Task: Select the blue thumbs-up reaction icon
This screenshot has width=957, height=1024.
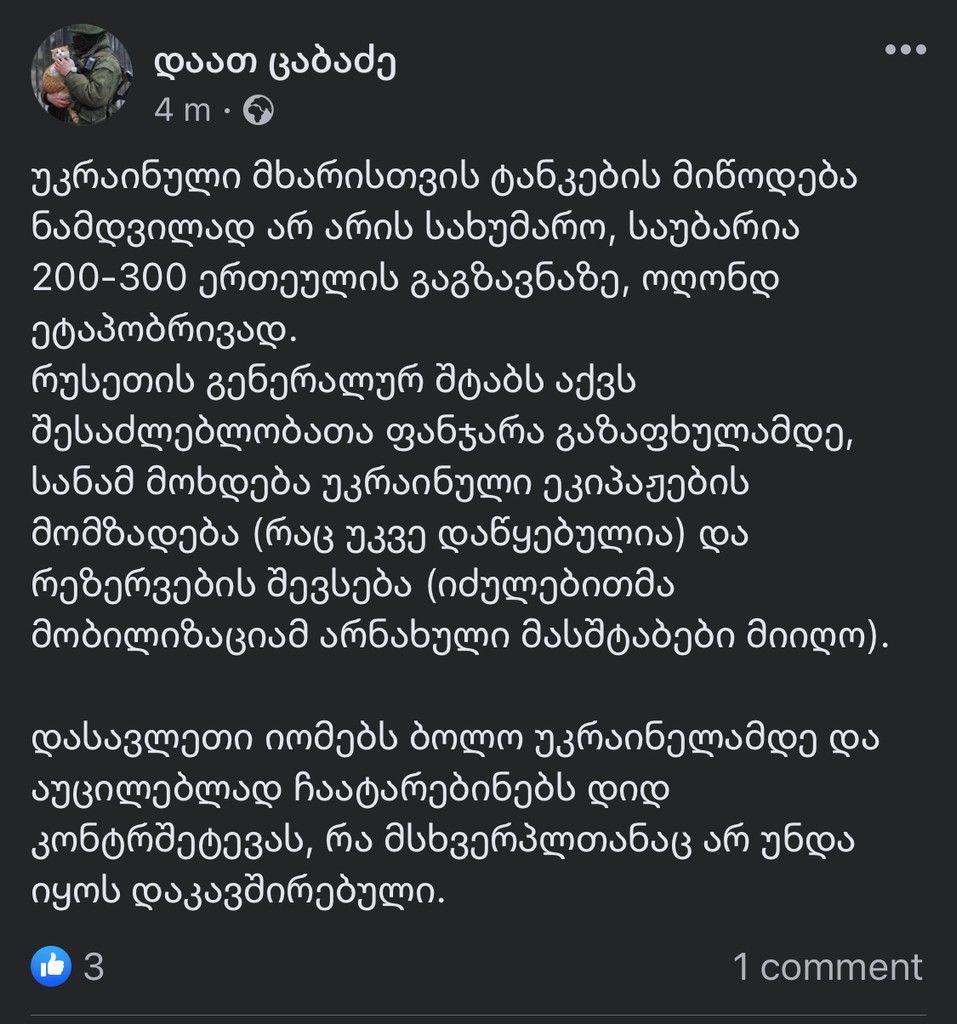Action: (53, 966)
